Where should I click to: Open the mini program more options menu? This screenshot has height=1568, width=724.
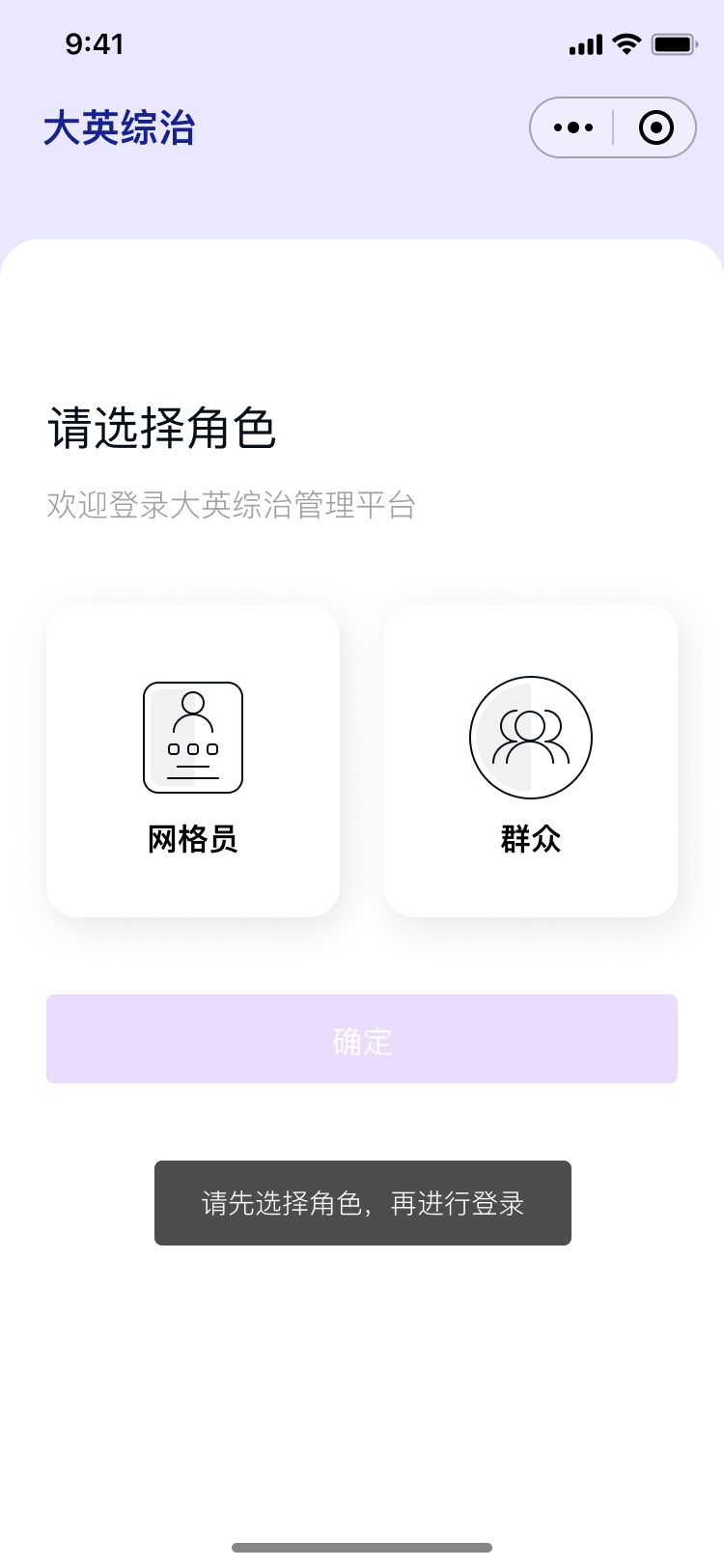click(573, 127)
